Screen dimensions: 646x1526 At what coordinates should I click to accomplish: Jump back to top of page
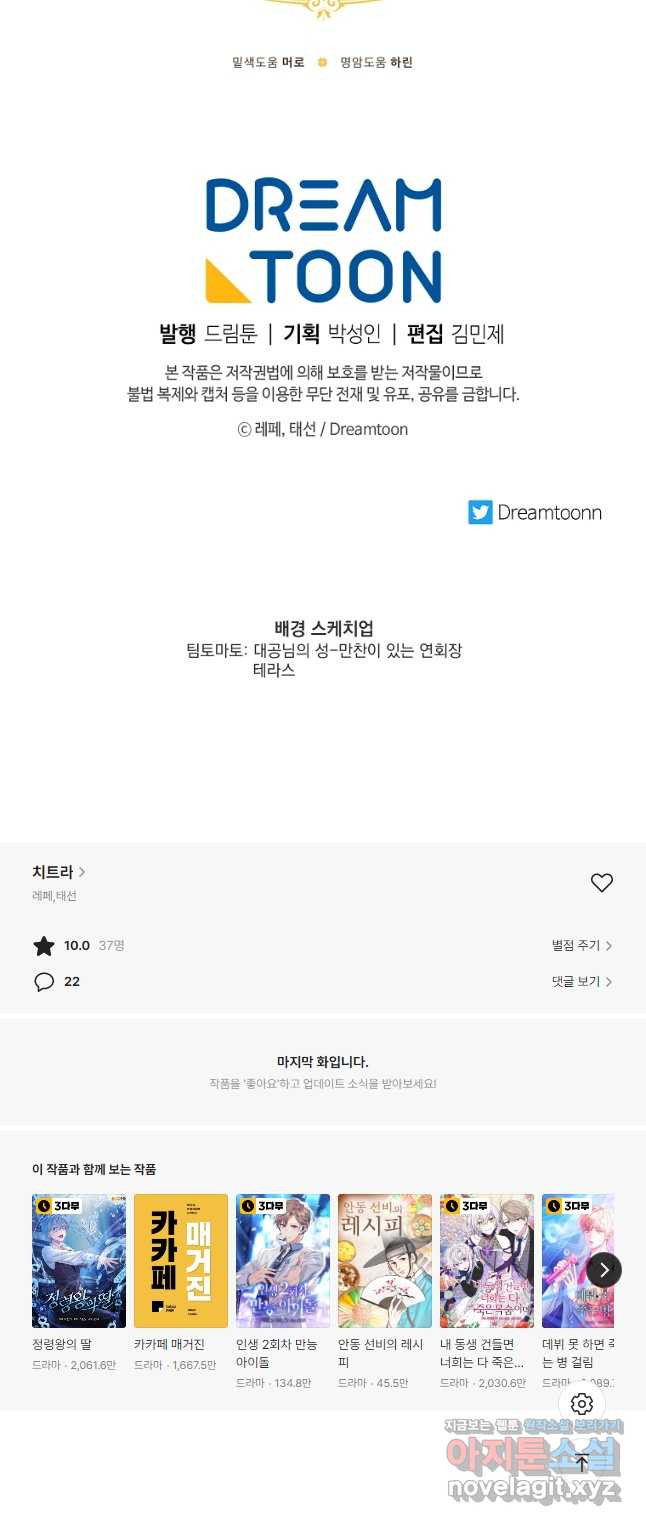click(x=582, y=1463)
